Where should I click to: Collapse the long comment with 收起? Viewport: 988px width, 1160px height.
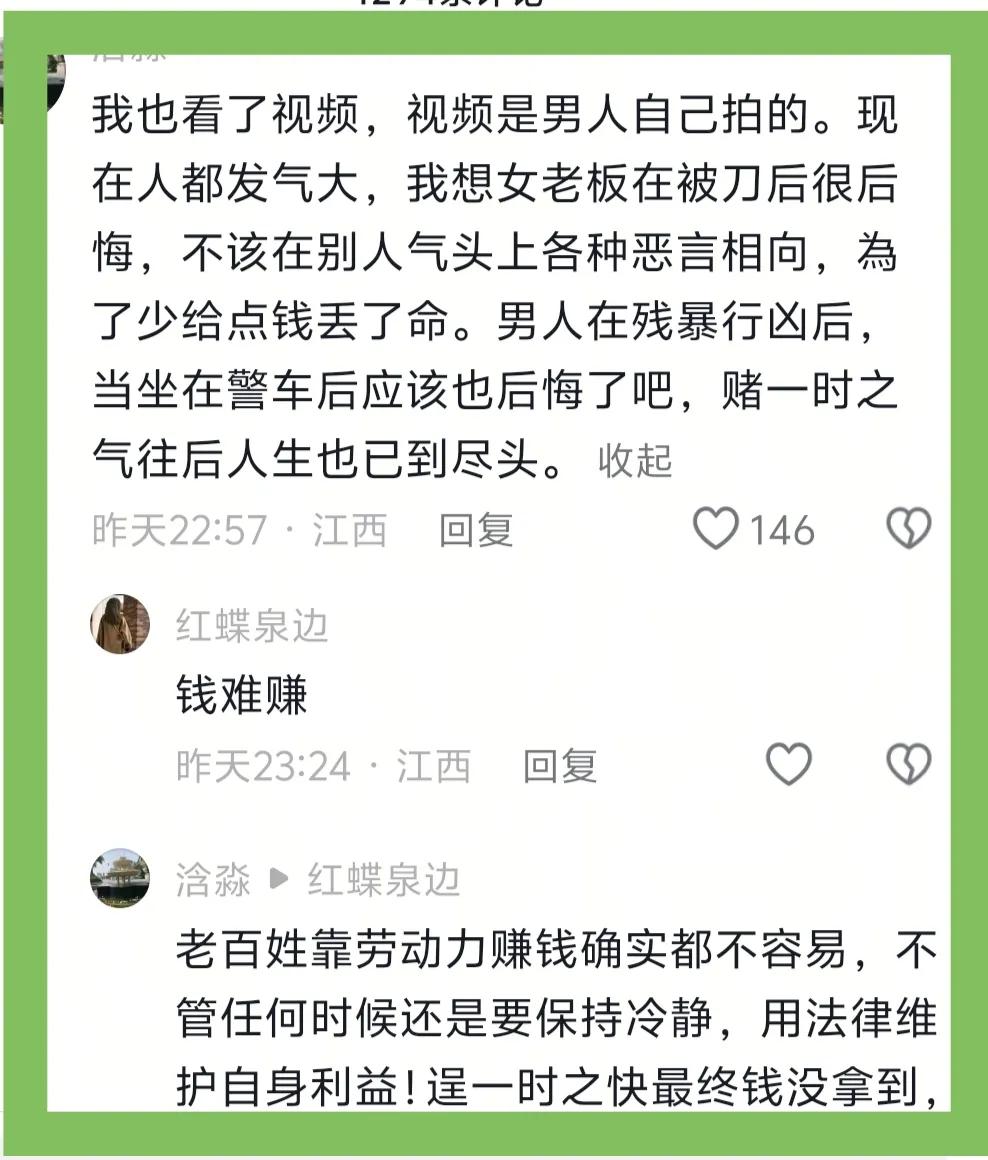[x=635, y=461]
